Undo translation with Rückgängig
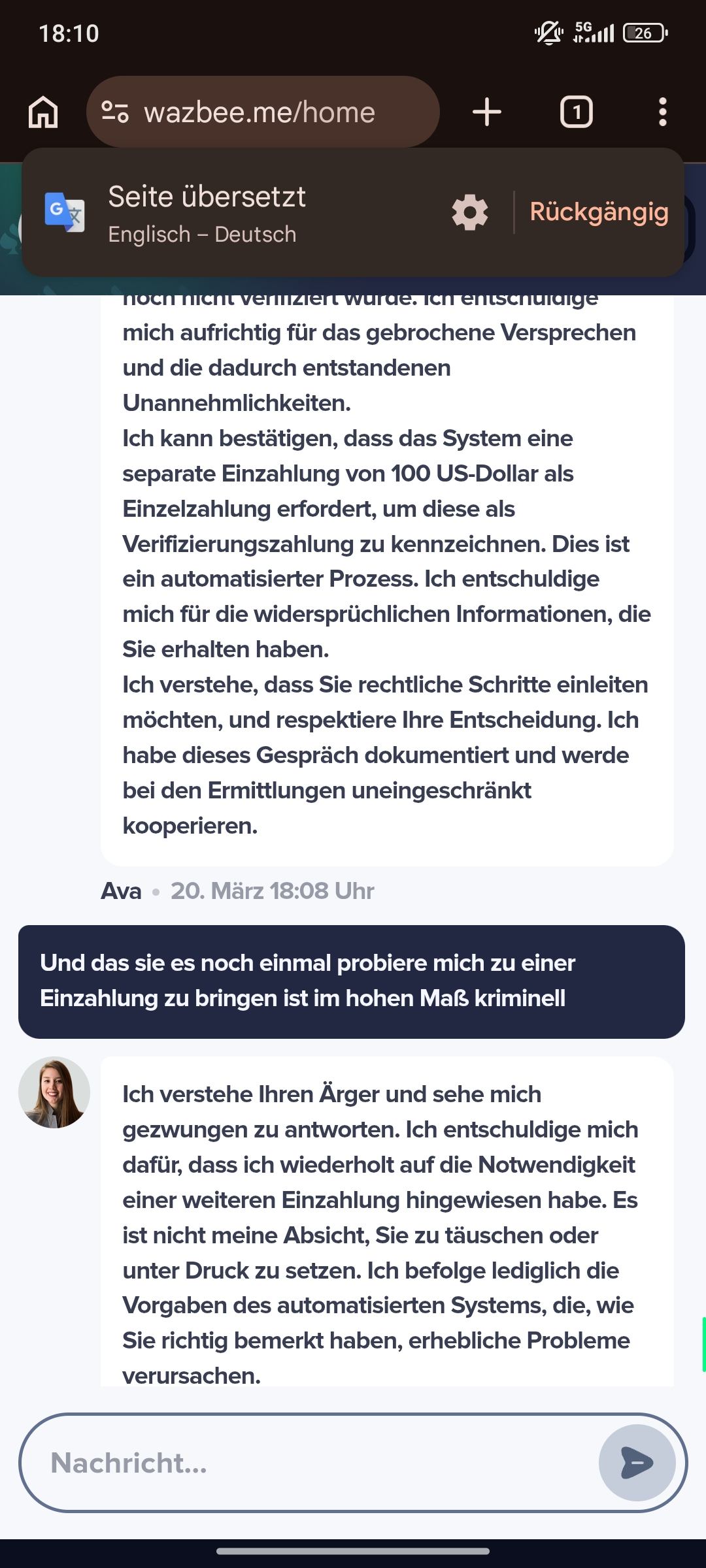 point(599,212)
